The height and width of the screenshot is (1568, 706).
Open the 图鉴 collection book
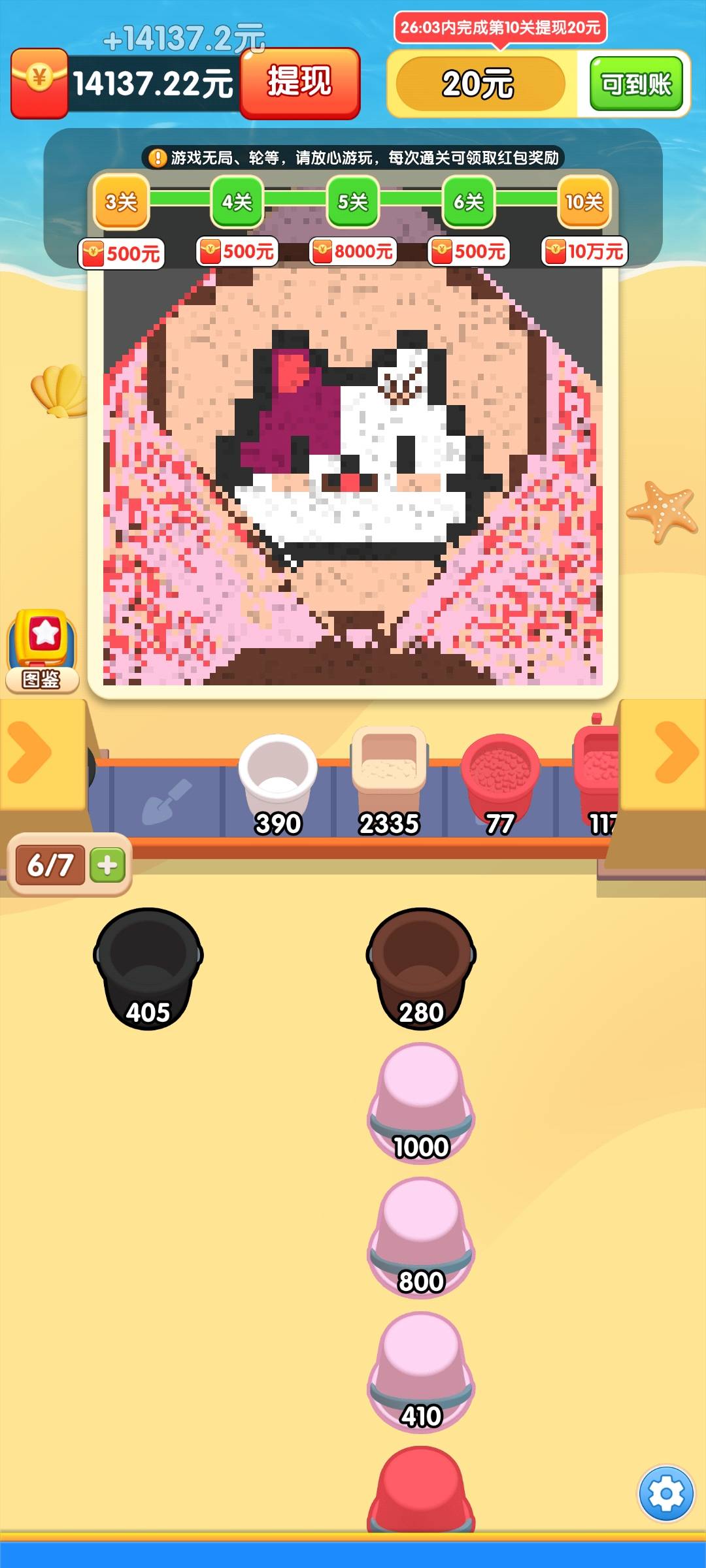point(42,651)
